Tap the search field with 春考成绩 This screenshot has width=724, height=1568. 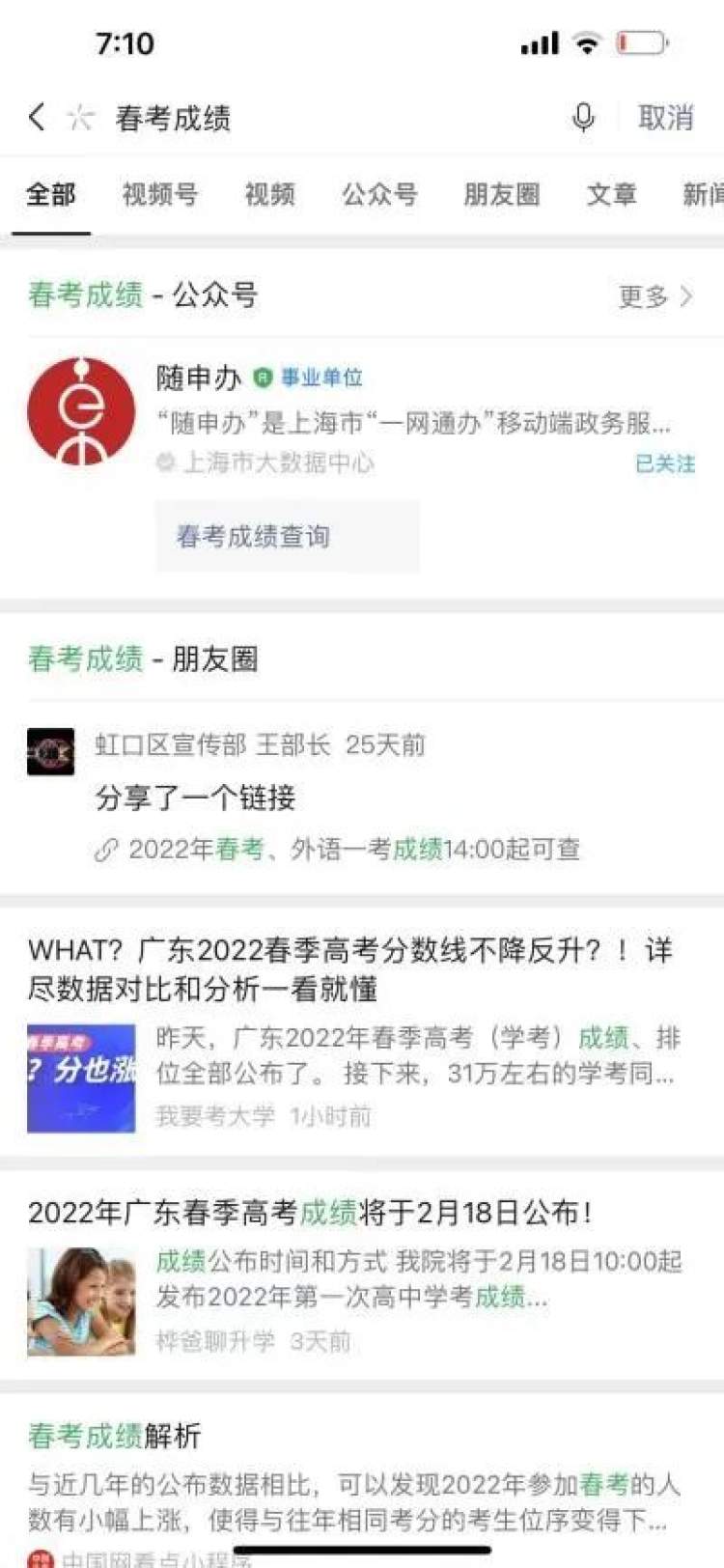point(290,118)
